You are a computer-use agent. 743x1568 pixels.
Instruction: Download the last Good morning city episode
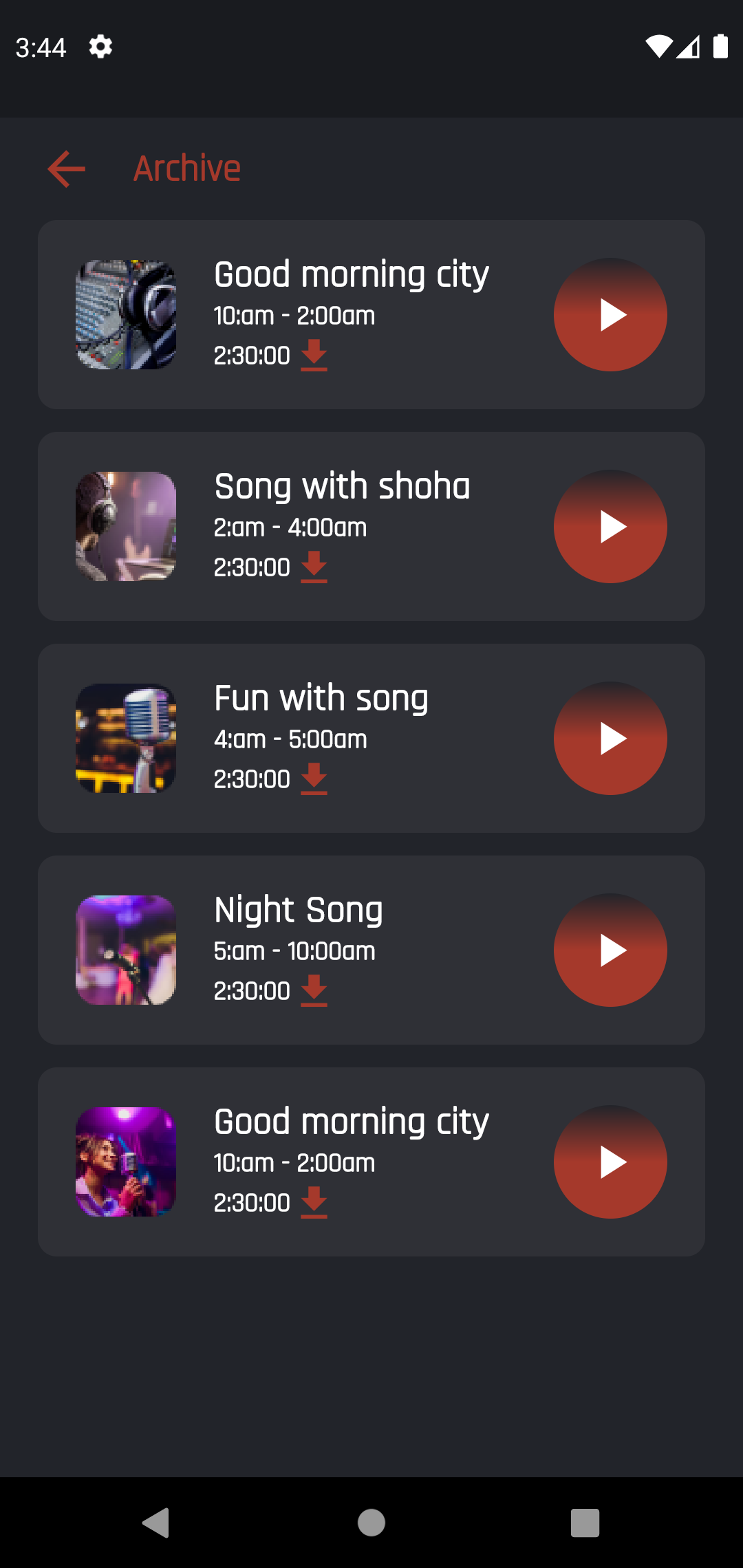pos(315,1202)
